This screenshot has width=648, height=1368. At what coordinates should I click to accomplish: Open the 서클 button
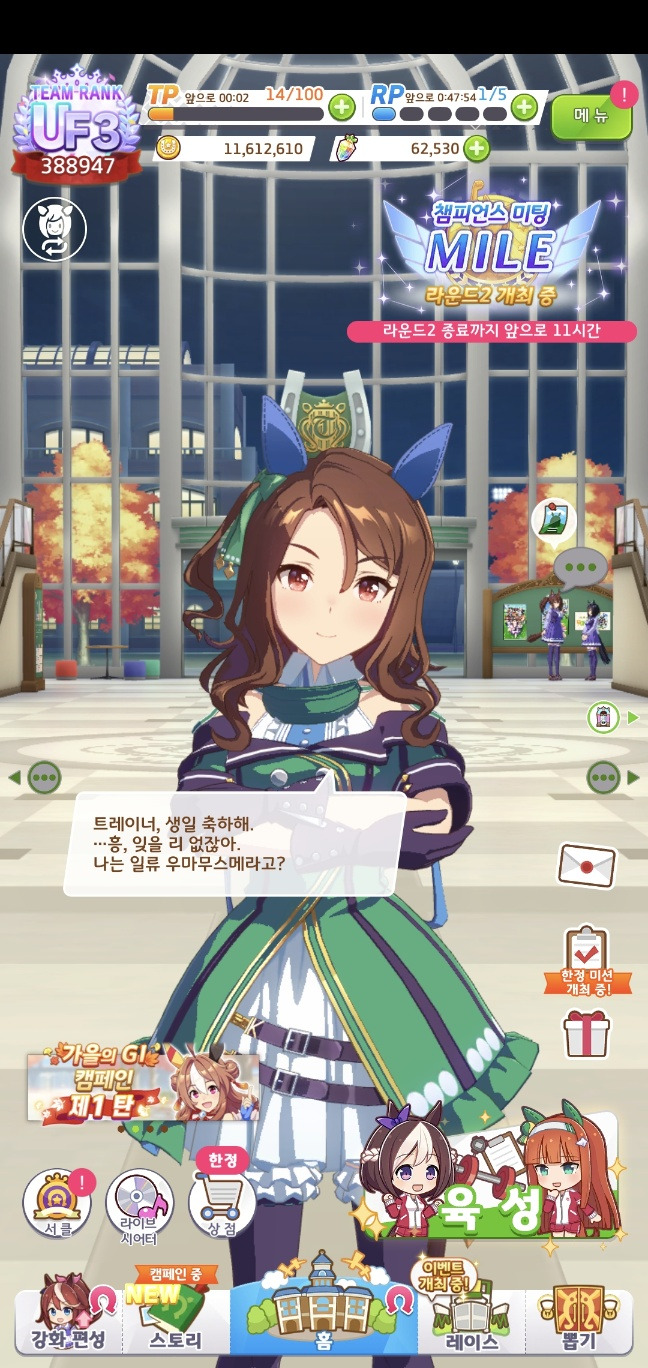[57, 1203]
